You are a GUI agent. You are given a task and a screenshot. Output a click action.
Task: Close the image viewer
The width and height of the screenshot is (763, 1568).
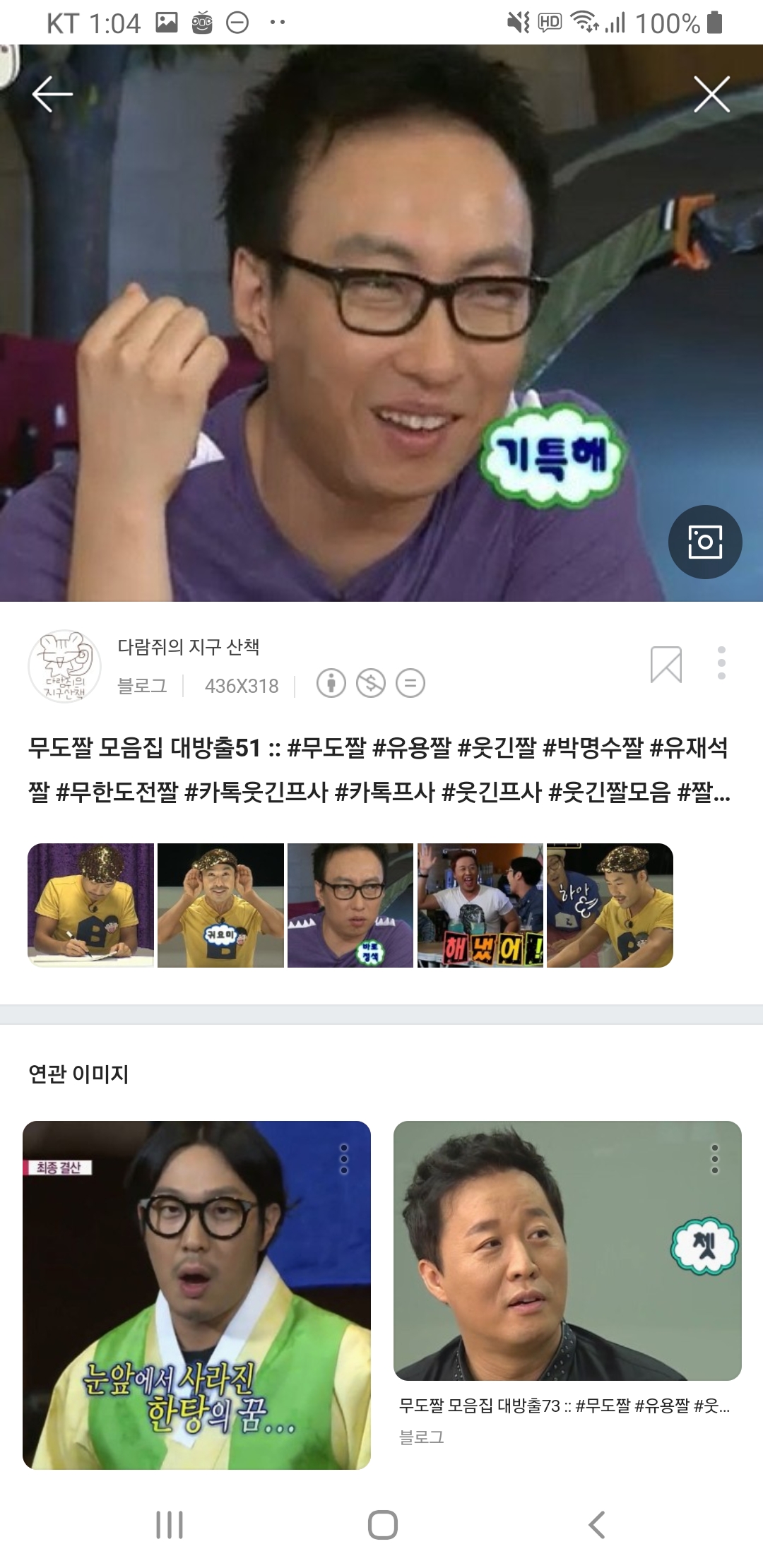click(x=711, y=94)
